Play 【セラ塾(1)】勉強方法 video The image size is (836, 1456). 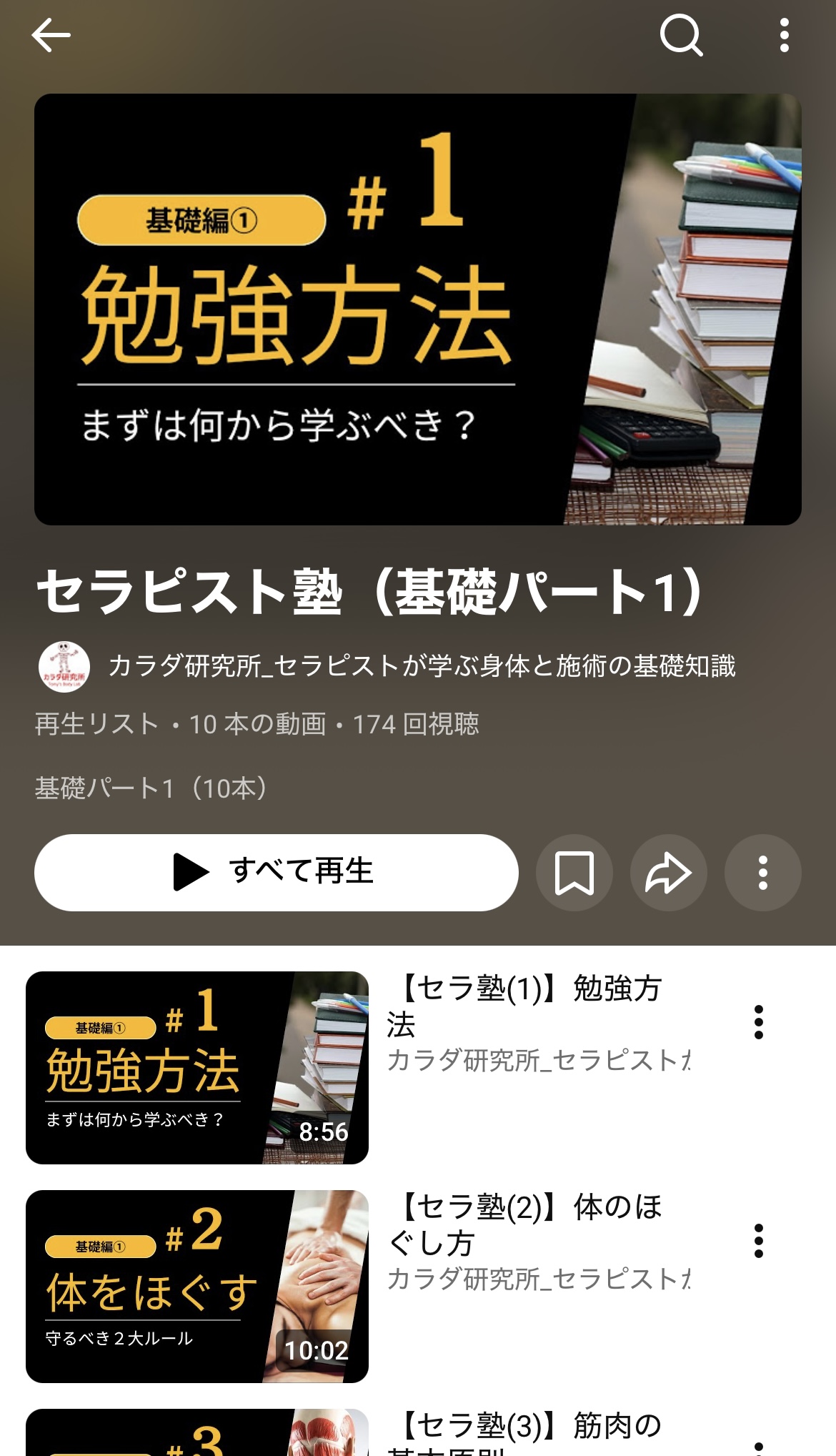pos(197,1067)
